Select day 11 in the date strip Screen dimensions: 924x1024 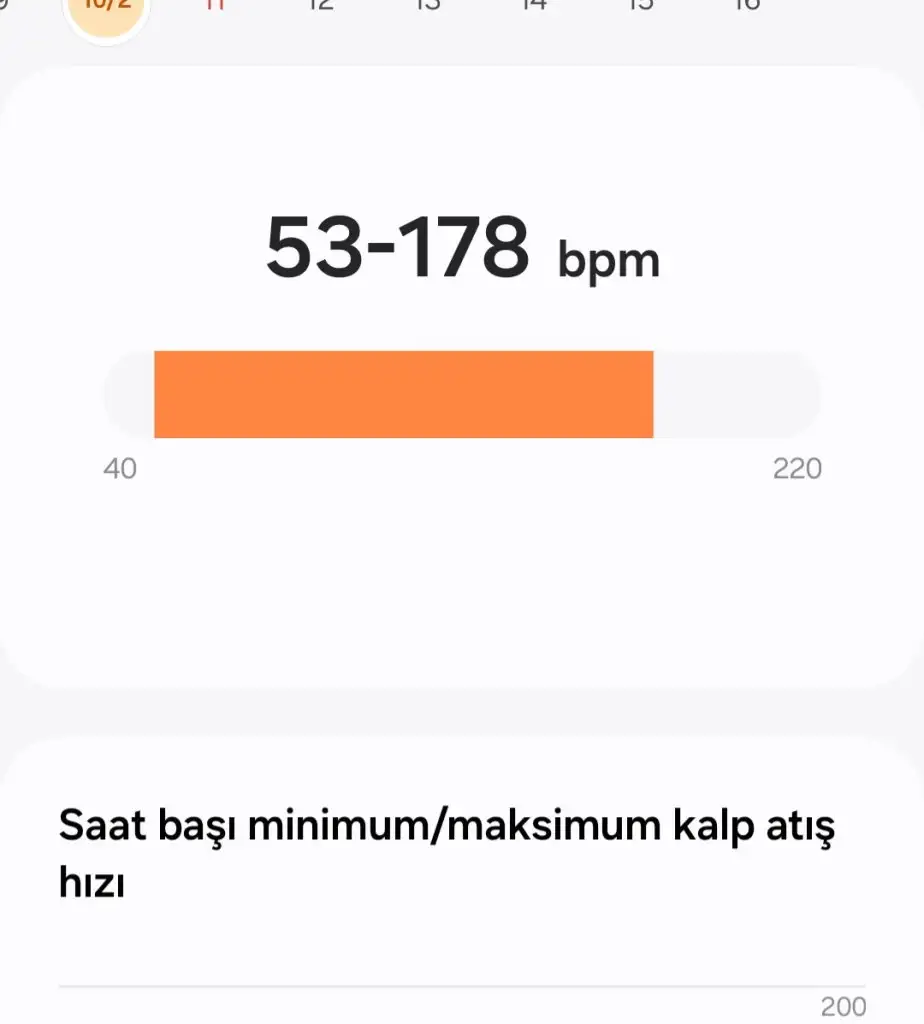pos(214,6)
